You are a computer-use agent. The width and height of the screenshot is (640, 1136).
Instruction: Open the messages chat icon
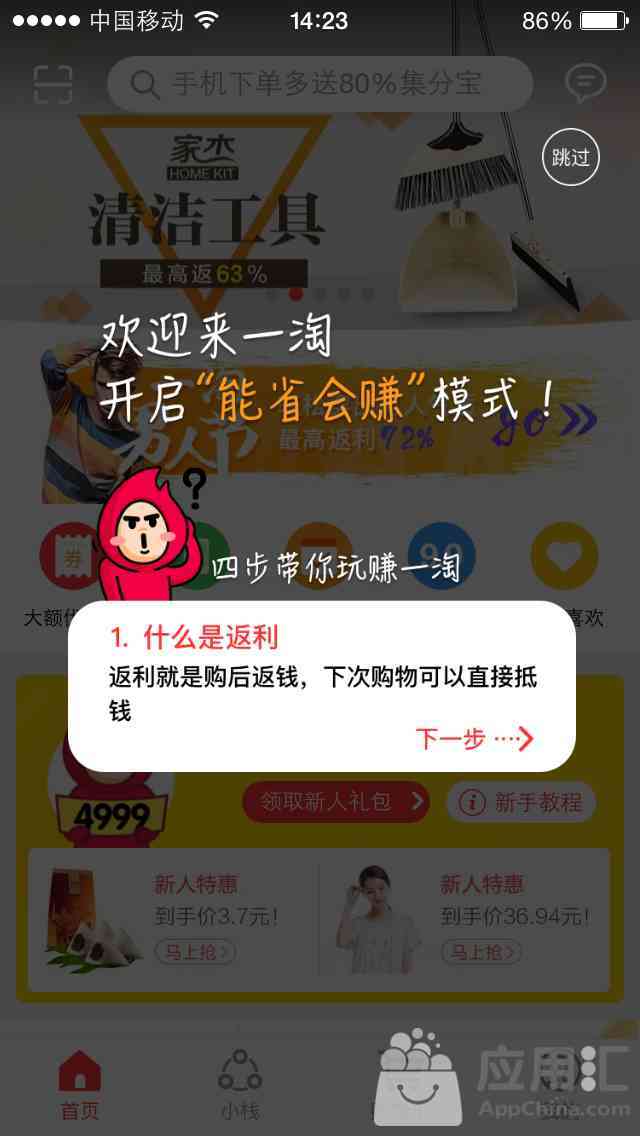[x=586, y=84]
